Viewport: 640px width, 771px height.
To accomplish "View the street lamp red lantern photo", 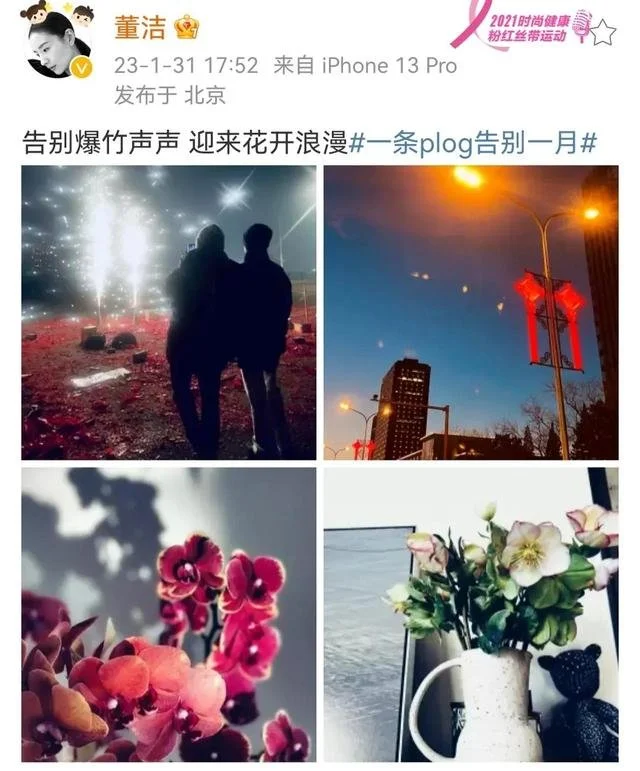I will point(470,312).
